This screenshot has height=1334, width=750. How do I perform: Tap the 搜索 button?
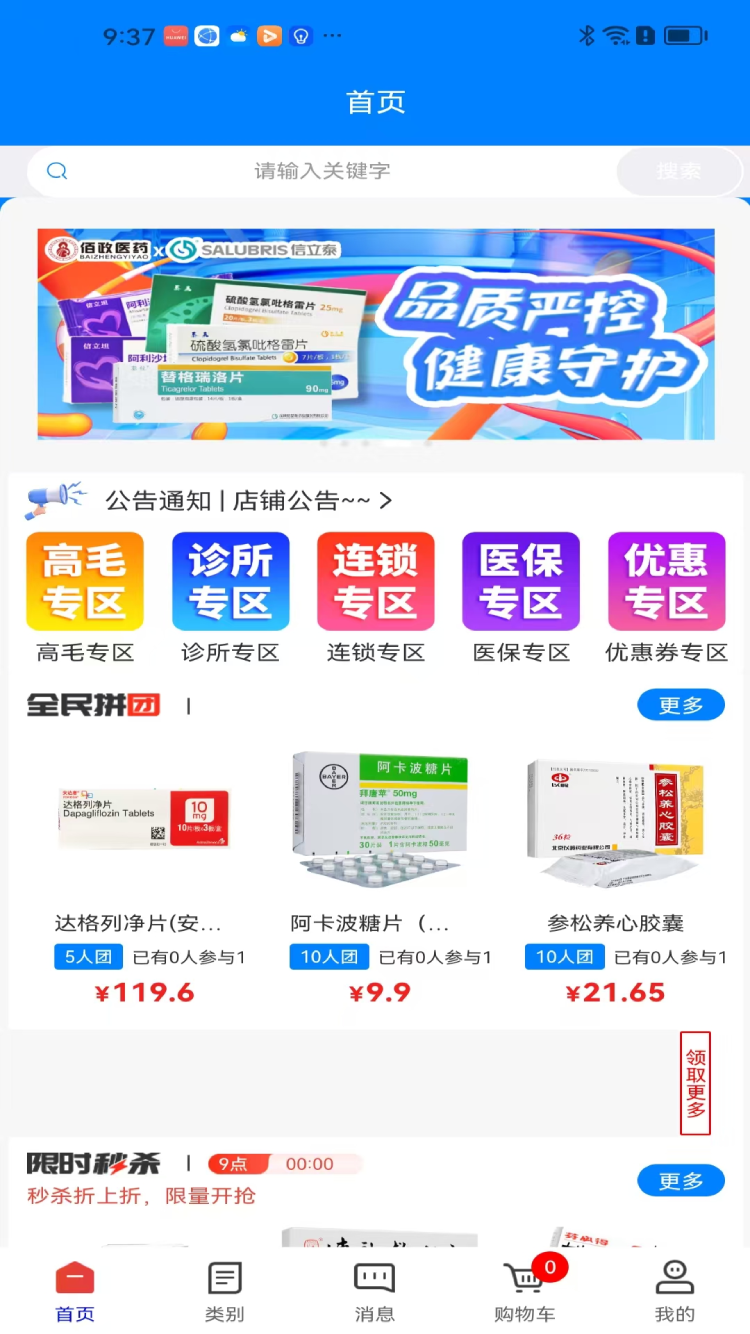[679, 171]
